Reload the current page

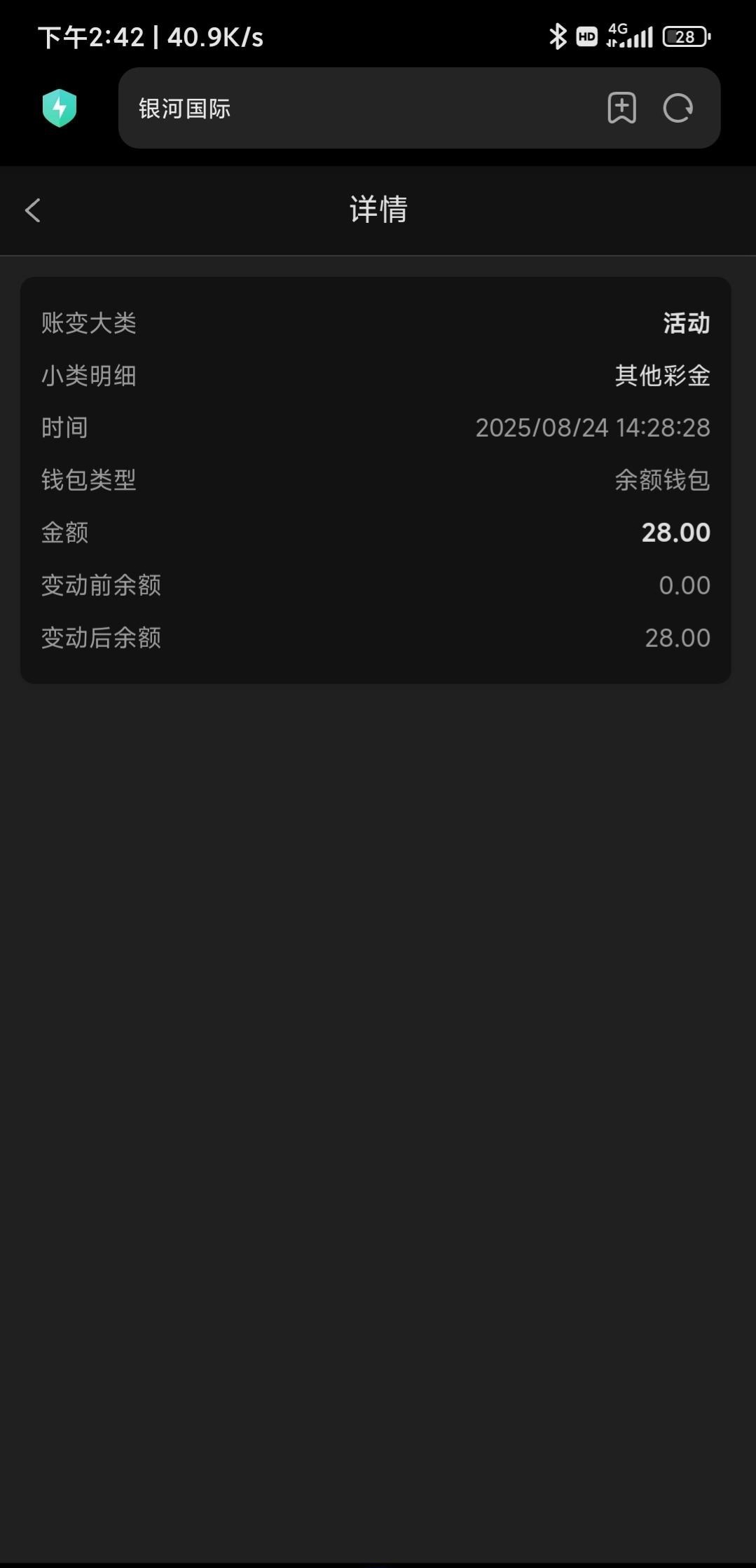coord(678,108)
